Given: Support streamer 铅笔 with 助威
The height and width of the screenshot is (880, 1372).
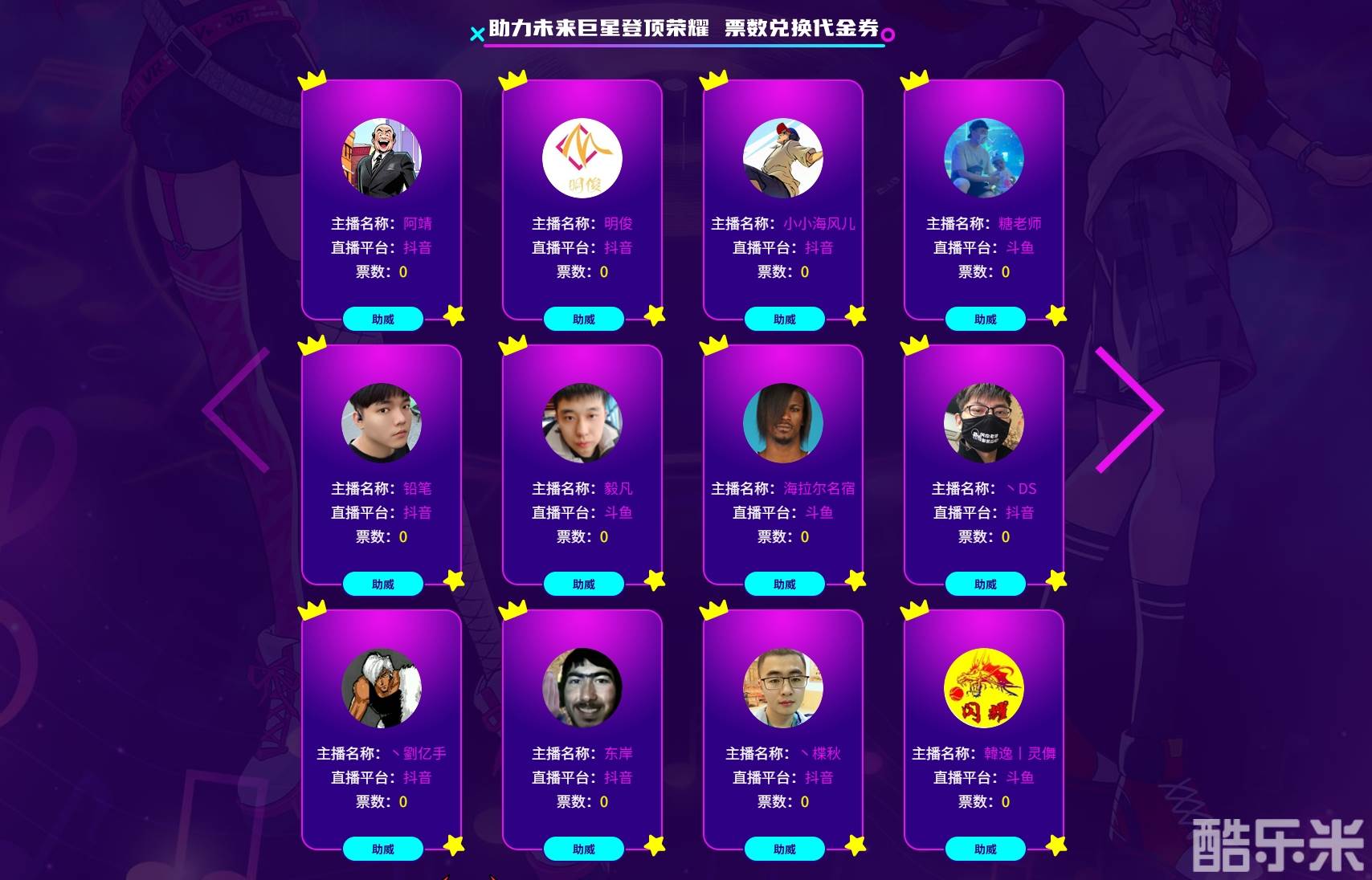Looking at the screenshot, I should (382, 584).
